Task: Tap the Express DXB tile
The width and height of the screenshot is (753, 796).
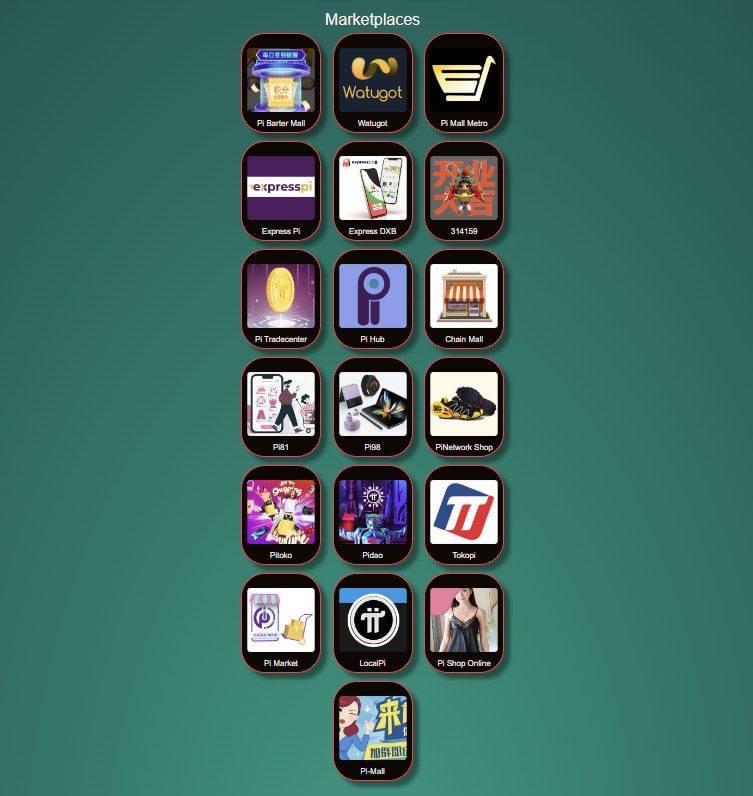Action: point(372,190)
